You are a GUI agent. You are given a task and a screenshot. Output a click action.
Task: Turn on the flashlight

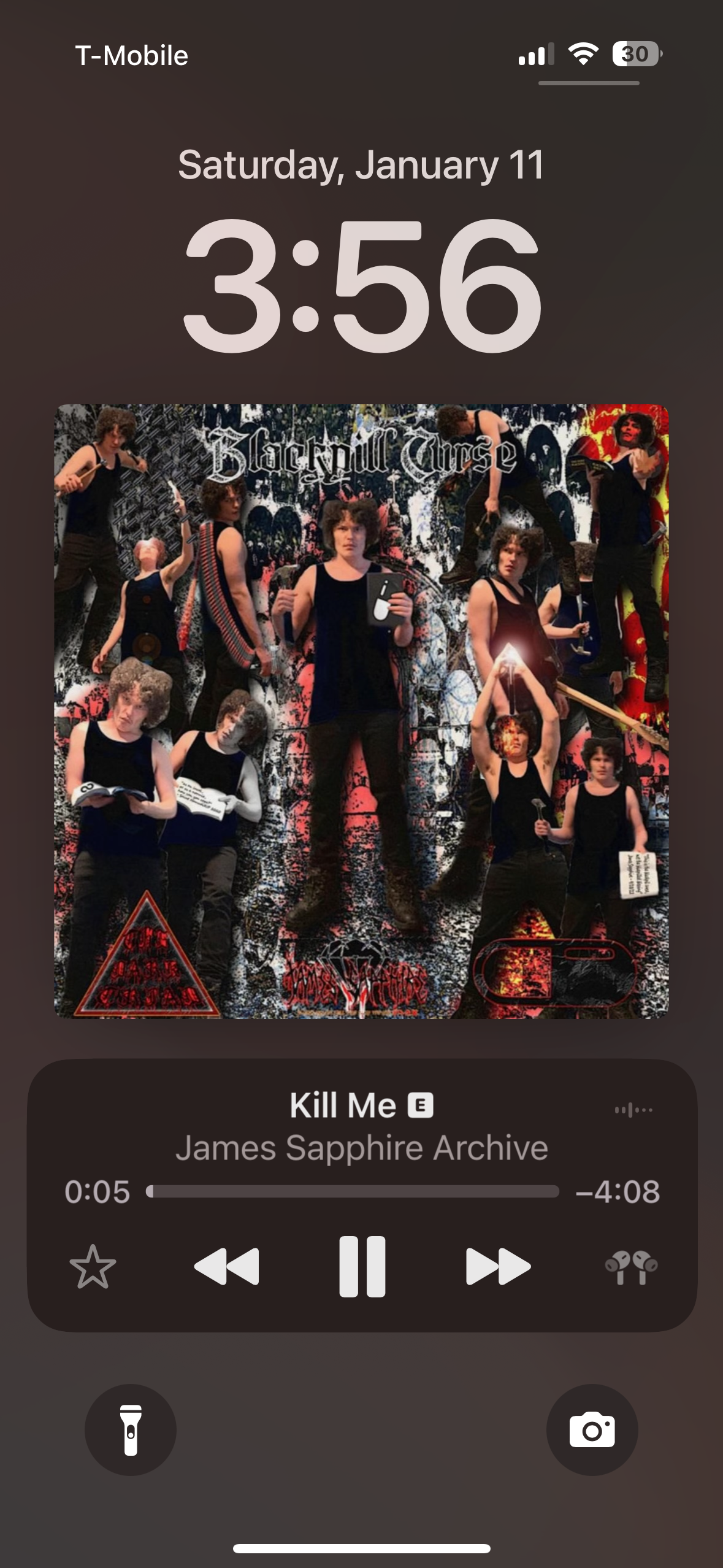click(x=131, y=1430)
